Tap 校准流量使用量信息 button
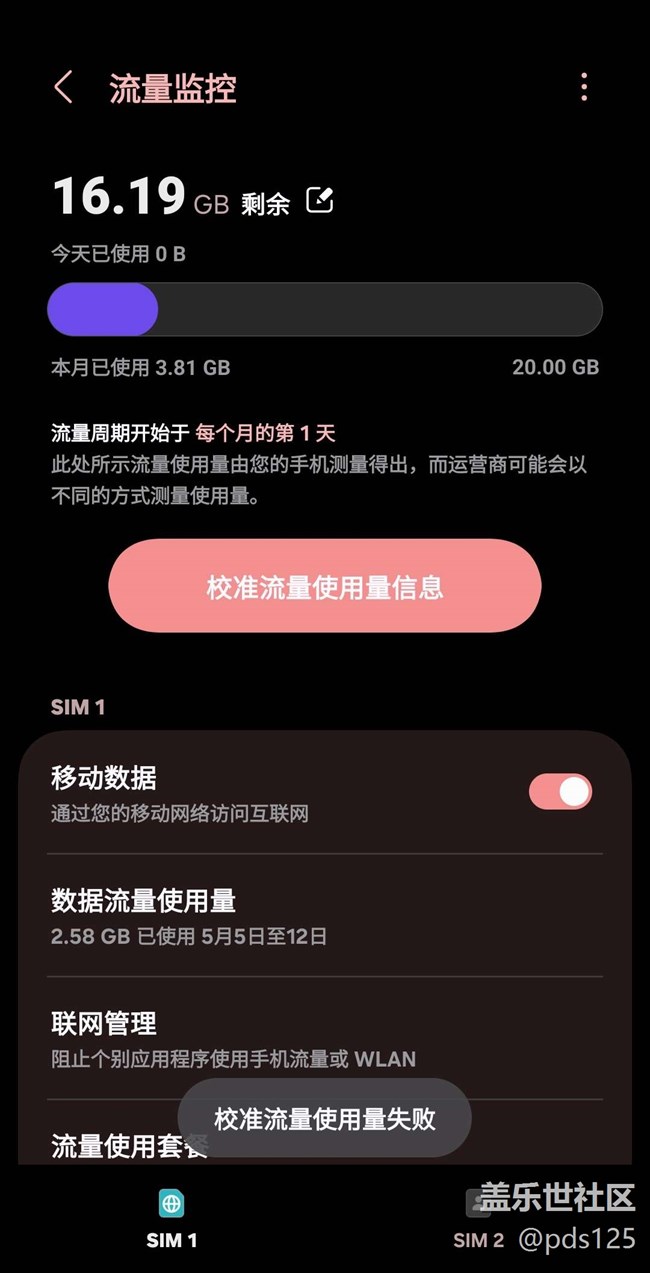 pyautogui.click(x=325, y=586)
